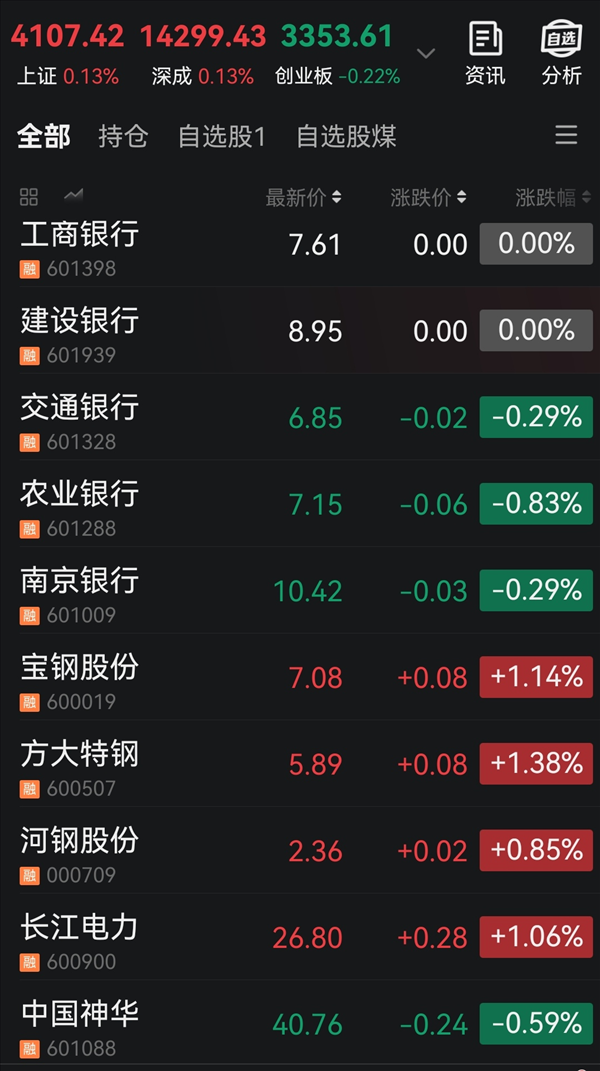Viewport: 600px width, 1071px height.
Task: Expand the market index dropdown arrow
Action: pyautogui.click(x=426, y=53)
